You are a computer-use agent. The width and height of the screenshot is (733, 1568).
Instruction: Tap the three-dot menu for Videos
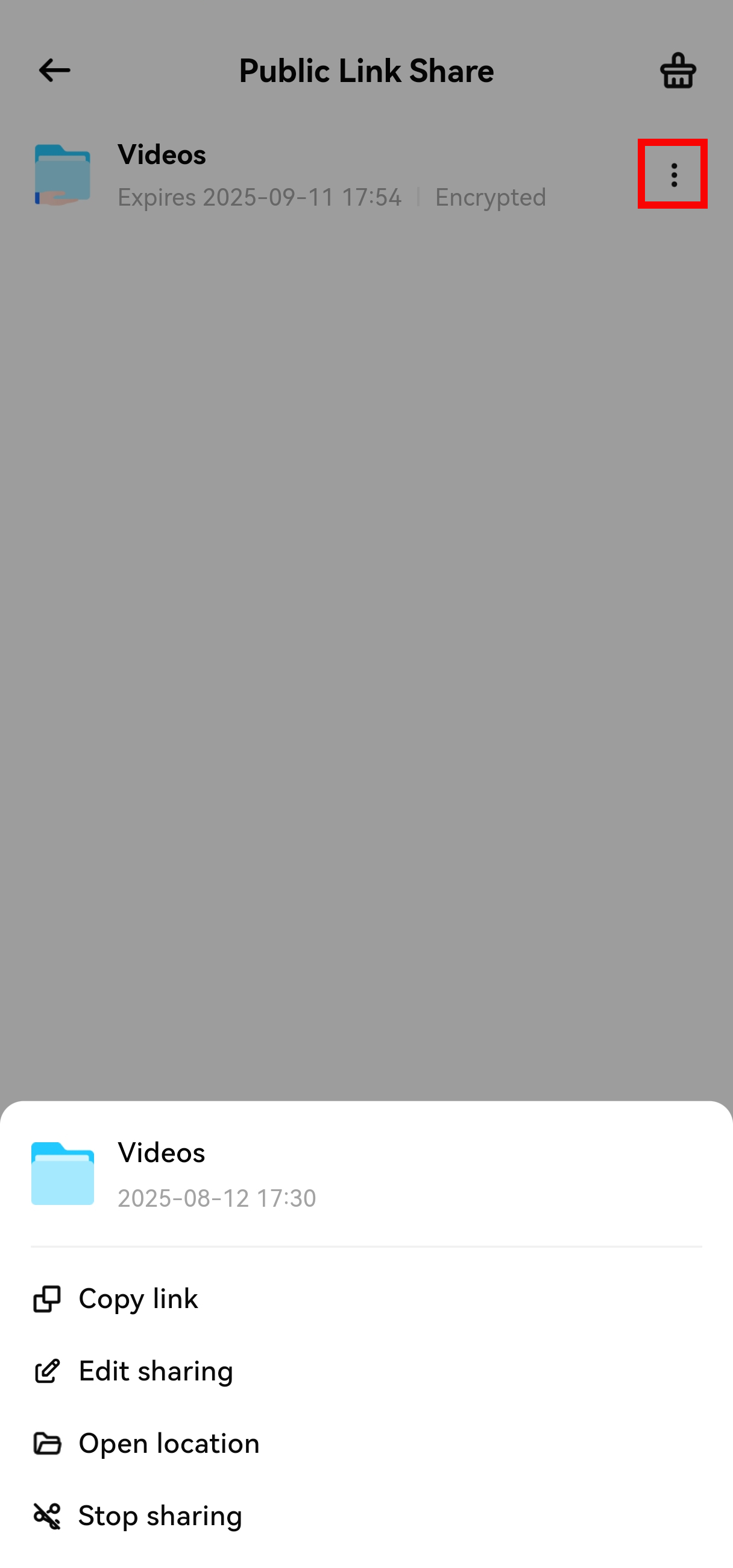pyautogui.click(x=673, y=175)
